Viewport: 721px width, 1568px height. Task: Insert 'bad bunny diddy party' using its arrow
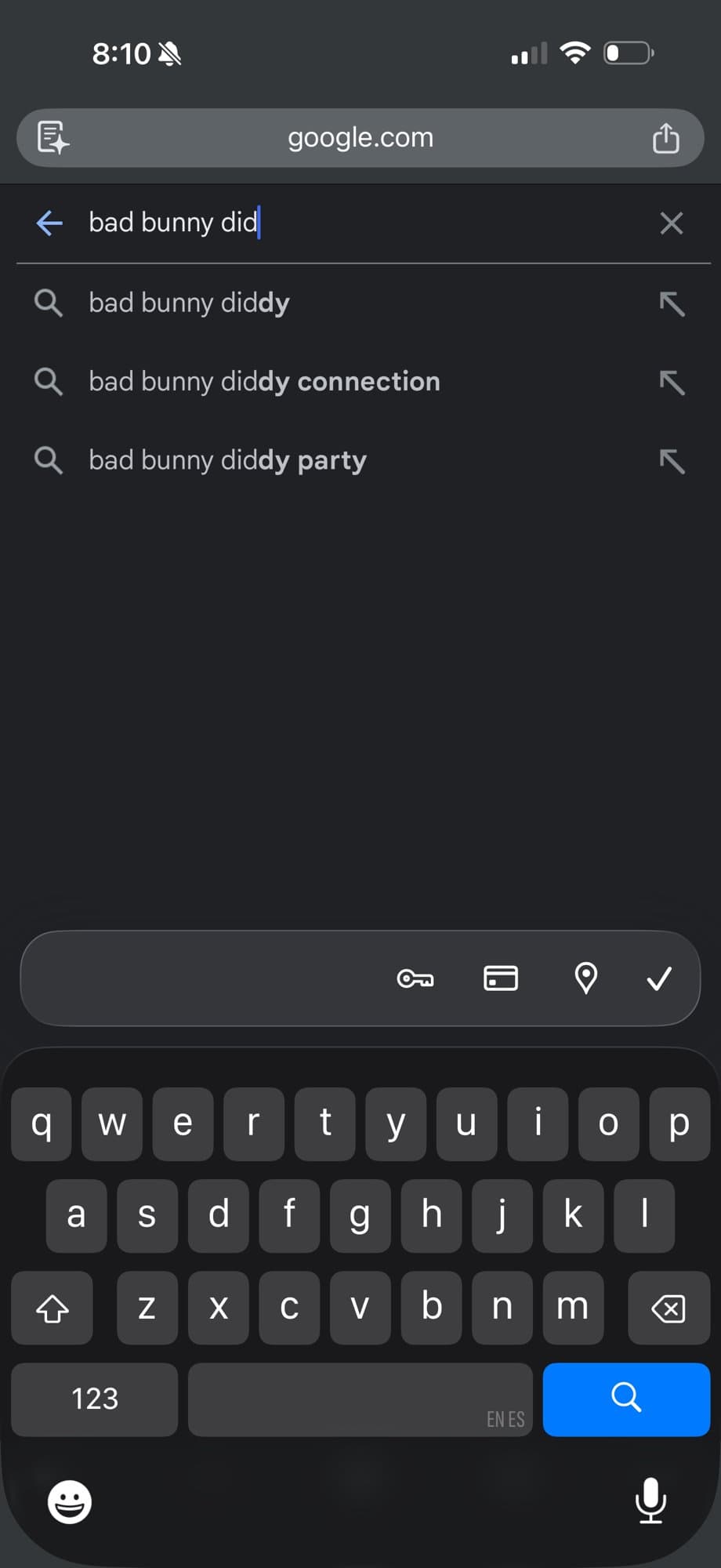(x=672, y=461)
